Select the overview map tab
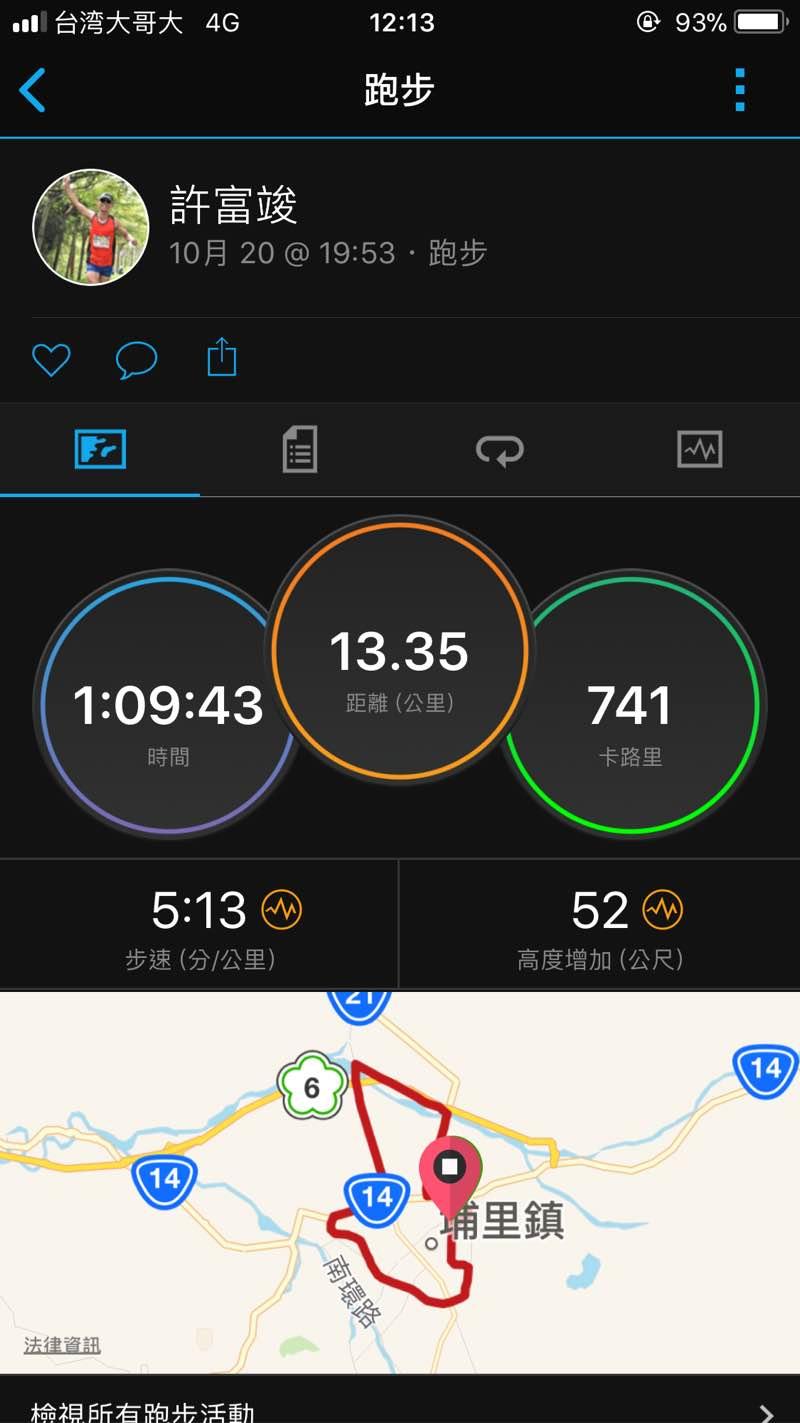This screenshot has width=800, height=1423. (x=100, y=450)
